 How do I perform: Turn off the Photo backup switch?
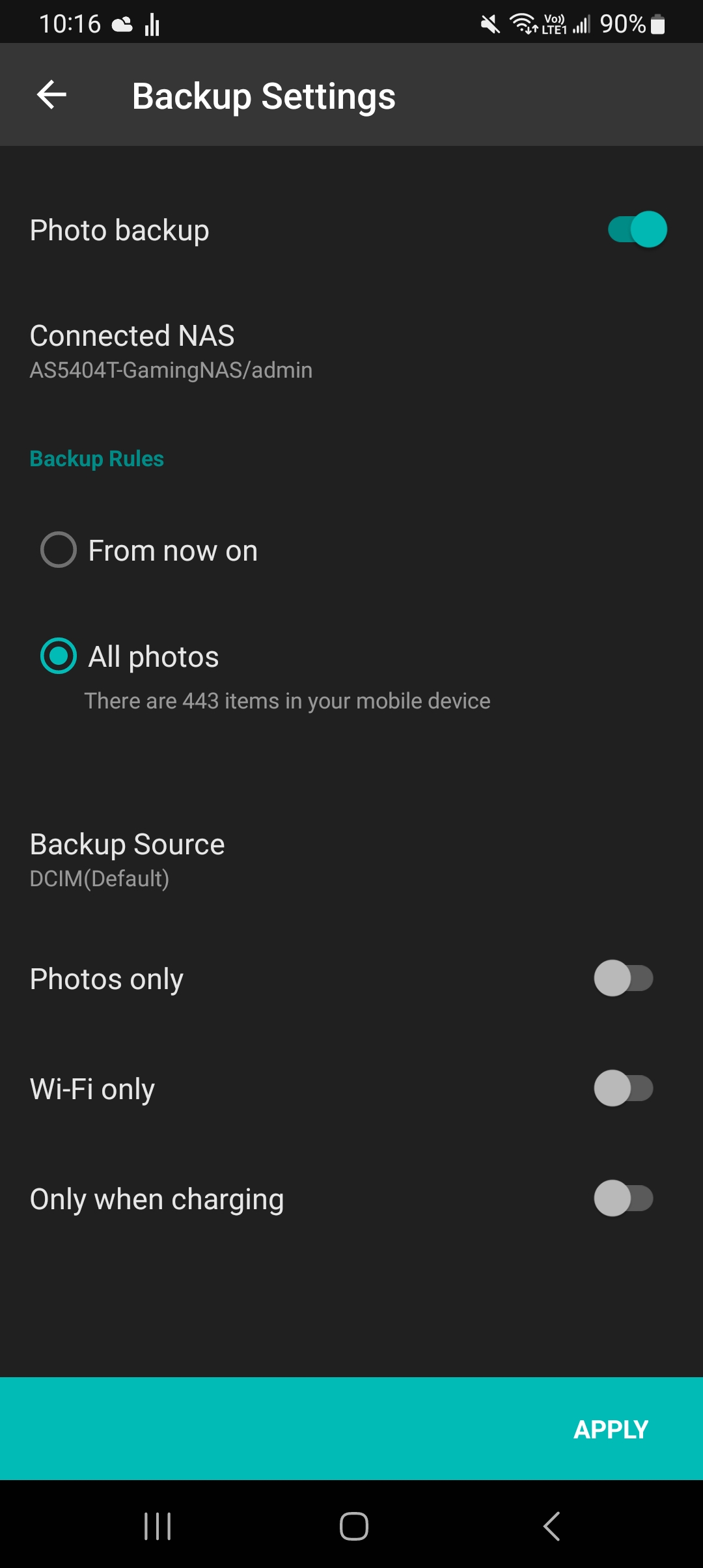(x=637, y=230)
